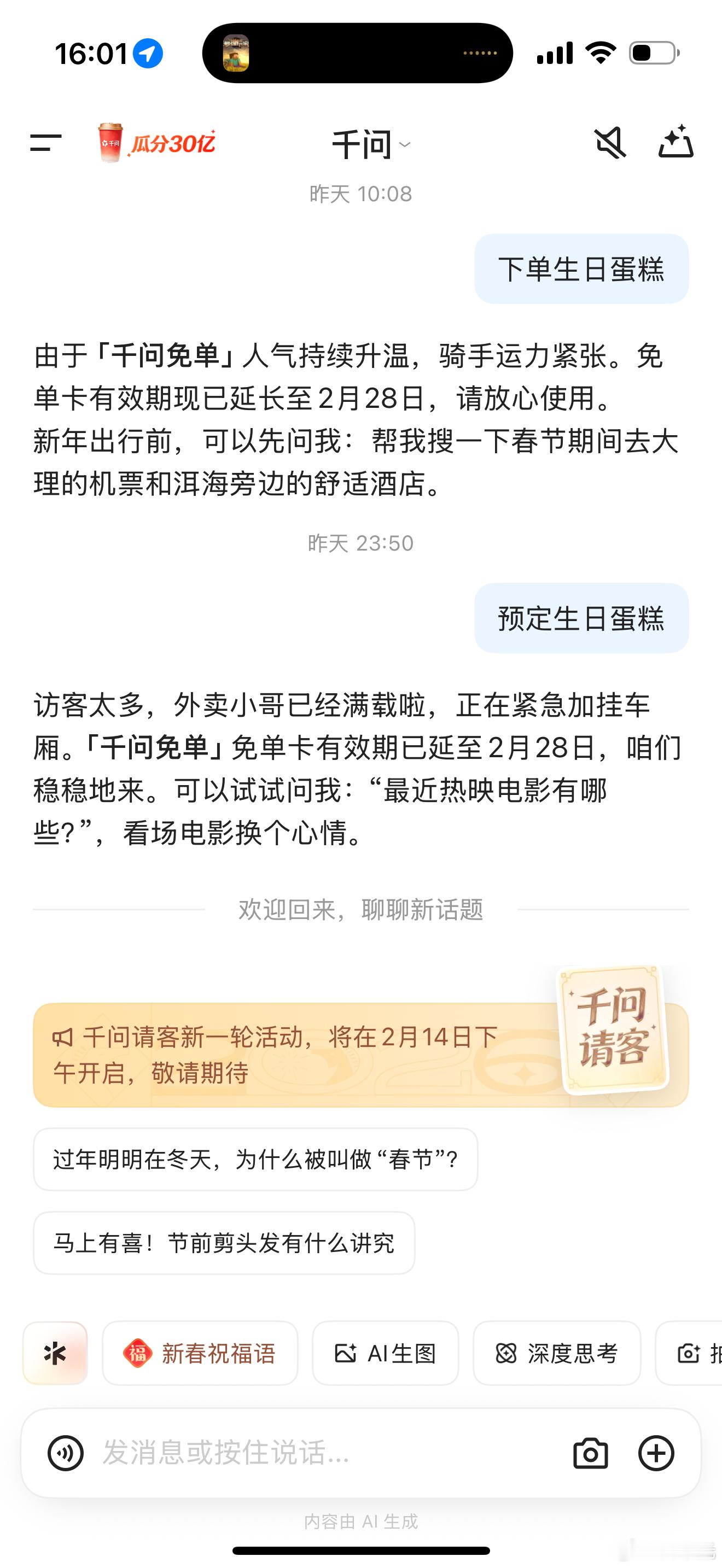
Task: Open the share/export sparkle icon
Action: click(678, 143)
